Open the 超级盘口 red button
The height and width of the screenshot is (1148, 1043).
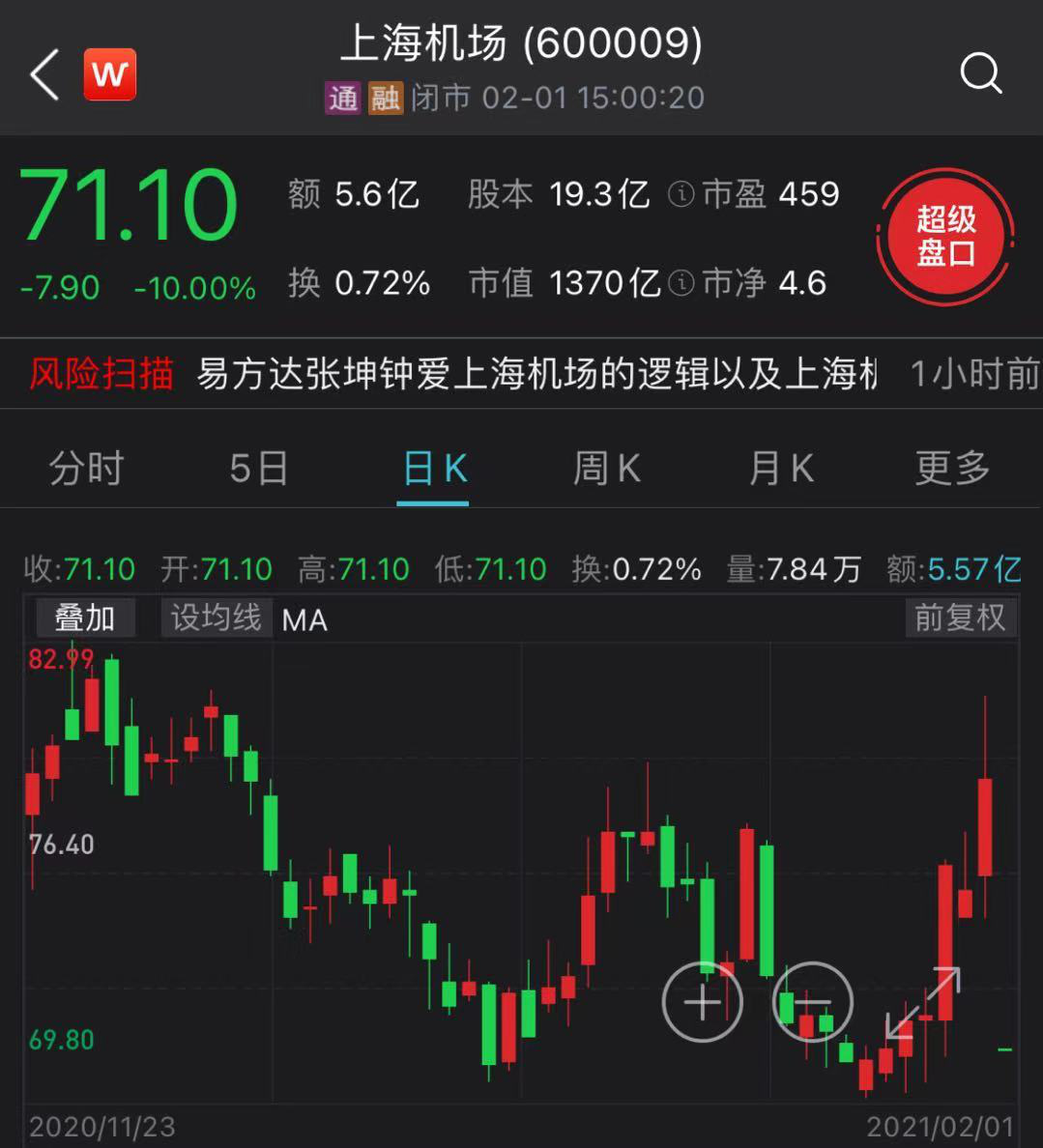click(945, 237)
